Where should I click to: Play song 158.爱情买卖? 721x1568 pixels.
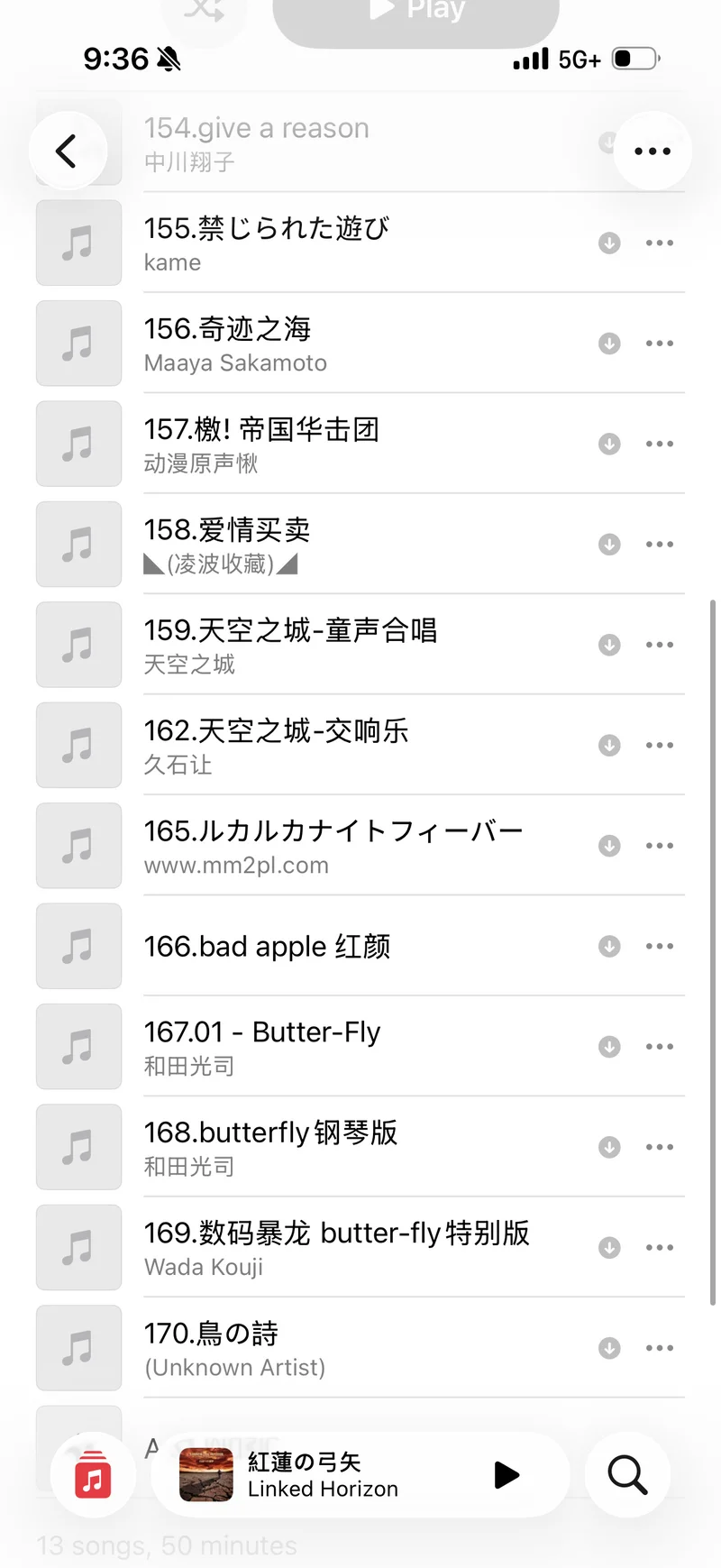pos(360,545)
